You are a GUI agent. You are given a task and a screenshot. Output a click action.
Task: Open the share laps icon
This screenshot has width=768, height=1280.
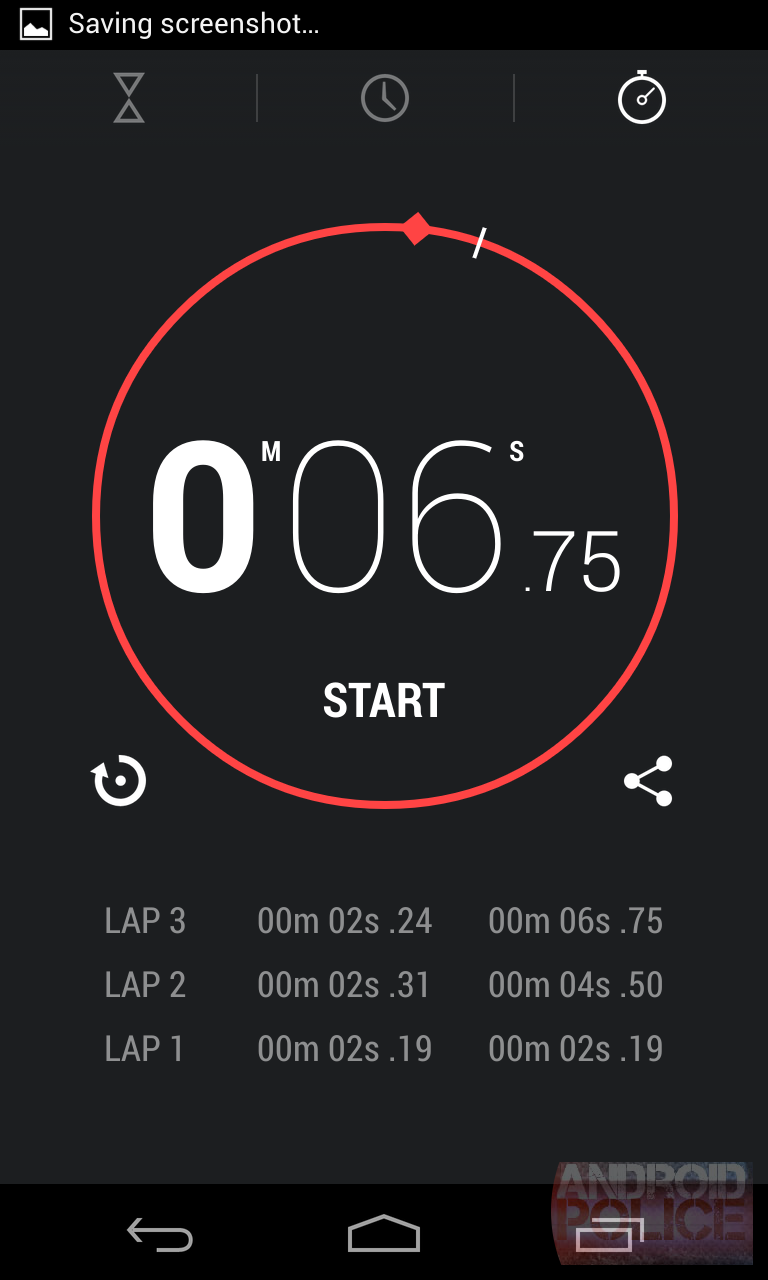(x=648, y=781)
